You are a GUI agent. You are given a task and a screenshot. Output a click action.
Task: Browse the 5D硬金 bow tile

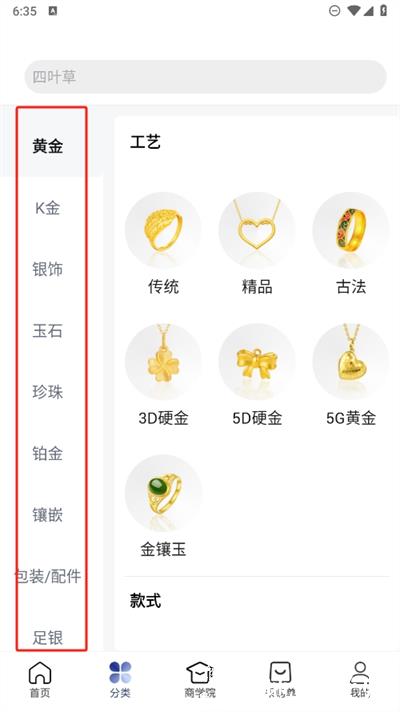click(257, 375)
